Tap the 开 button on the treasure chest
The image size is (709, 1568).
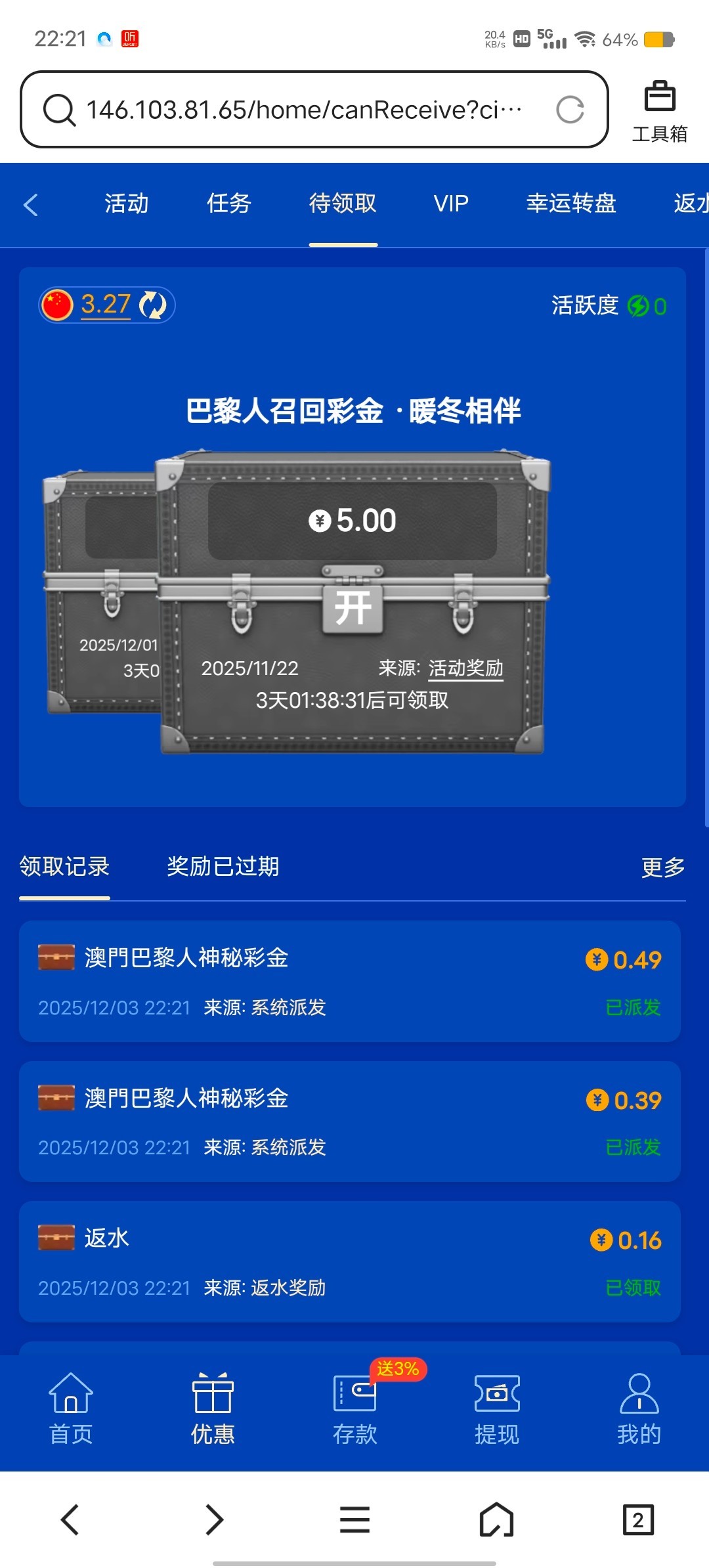tap(353, 608)
